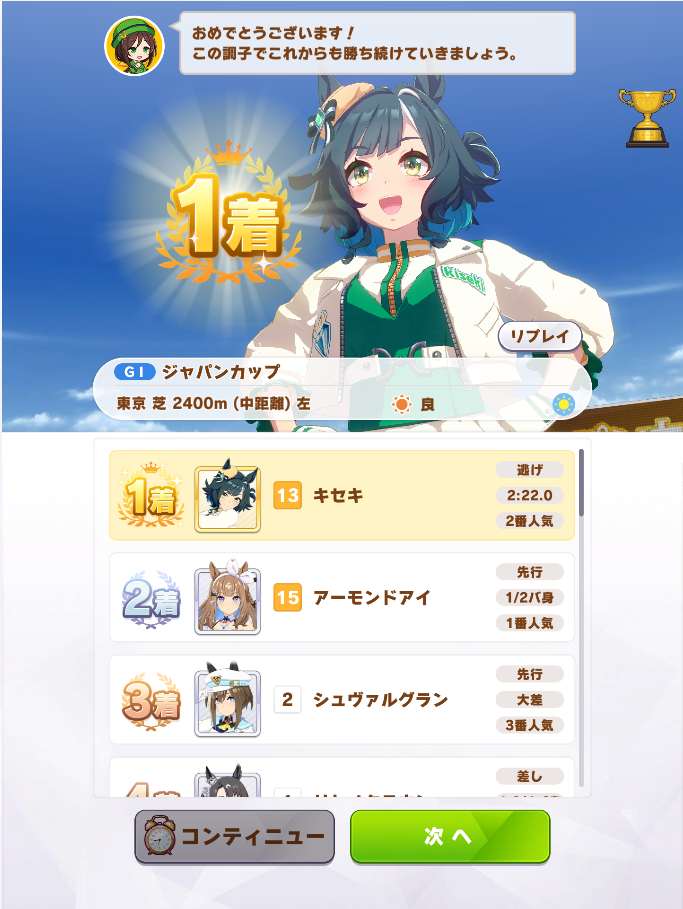
Task: Tap the リプレイ replay button
Action: (539, 337)
